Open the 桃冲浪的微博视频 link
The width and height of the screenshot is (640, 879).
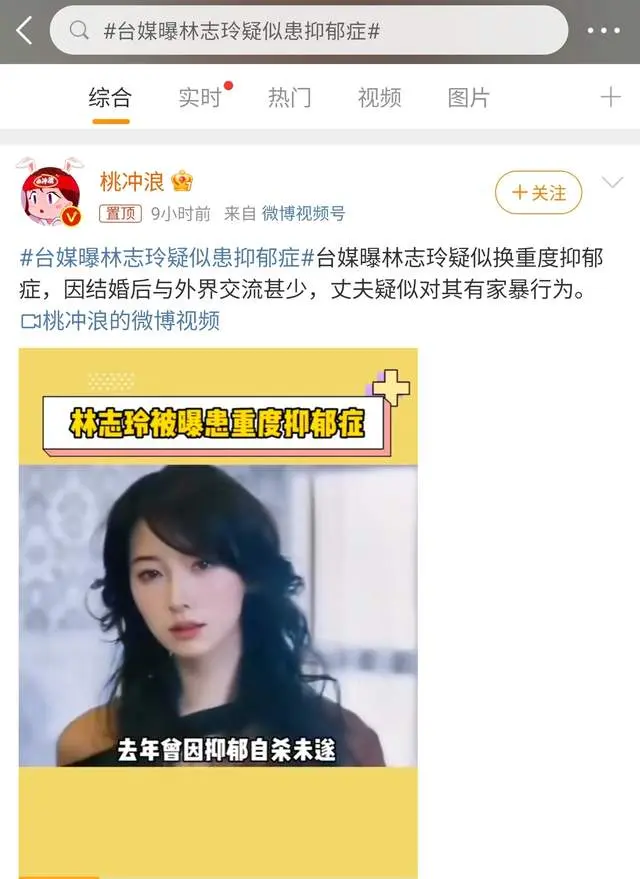pyautogui.click(x=120, y=321)
